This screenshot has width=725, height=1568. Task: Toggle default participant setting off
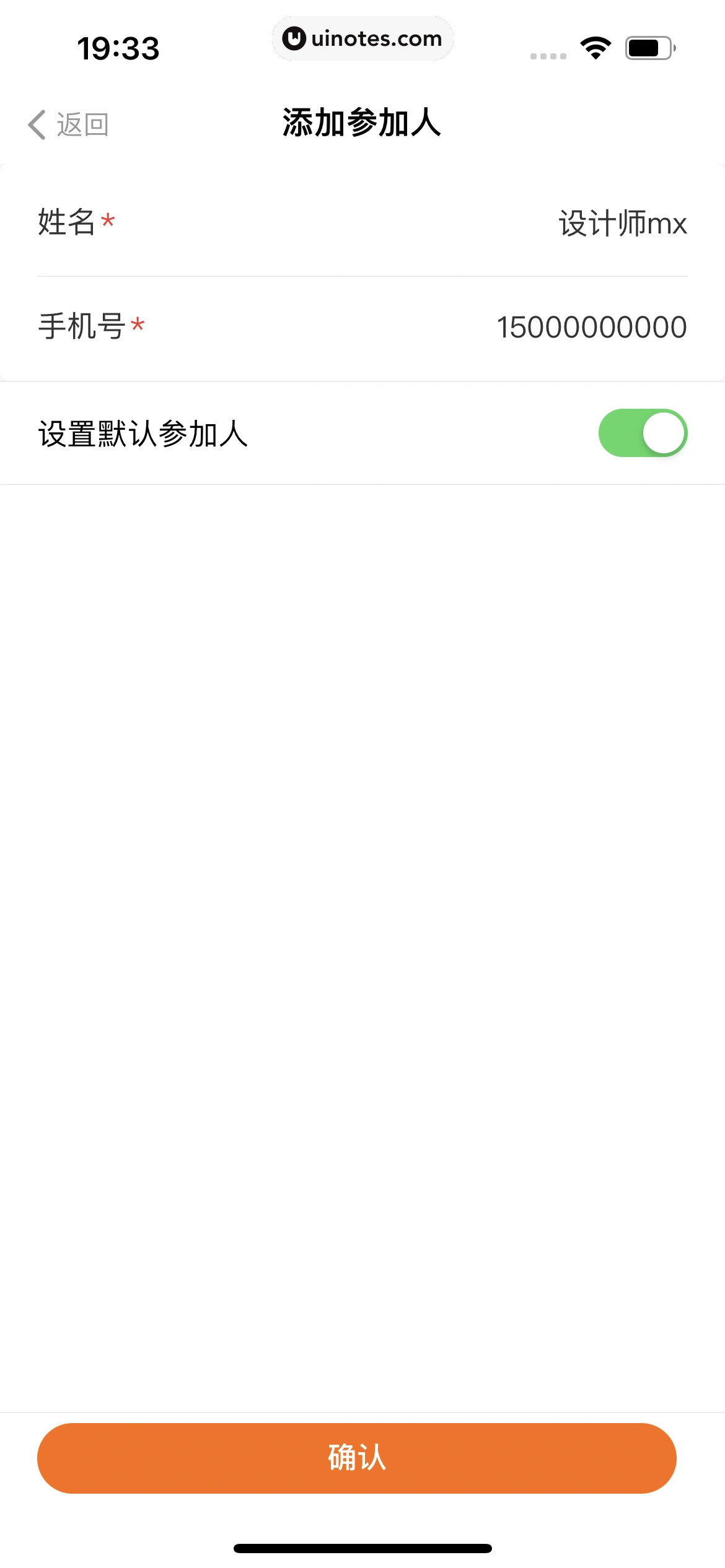643,432
